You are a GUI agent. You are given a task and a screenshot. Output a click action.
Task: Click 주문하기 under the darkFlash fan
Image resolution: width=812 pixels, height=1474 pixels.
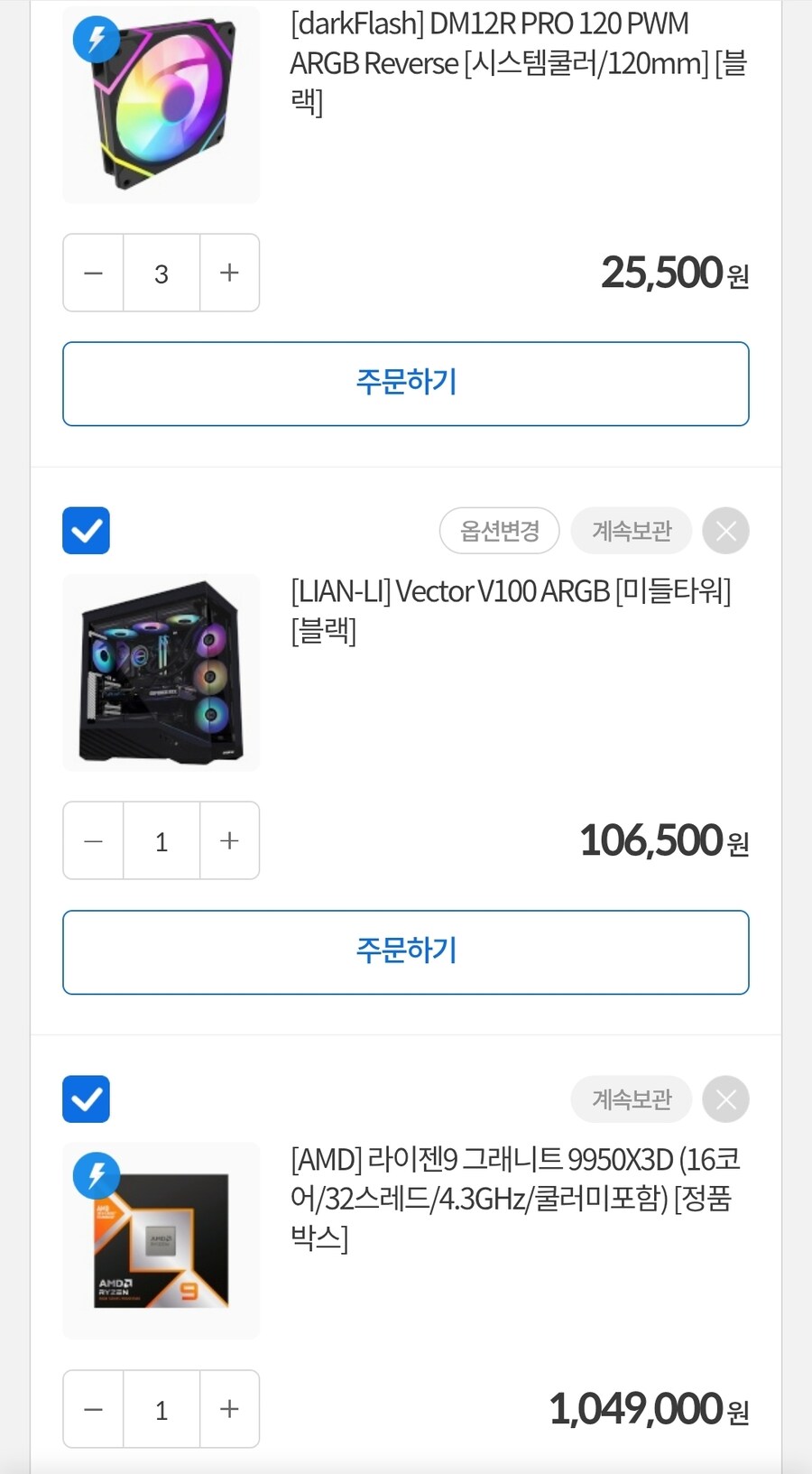pos(405,384)
